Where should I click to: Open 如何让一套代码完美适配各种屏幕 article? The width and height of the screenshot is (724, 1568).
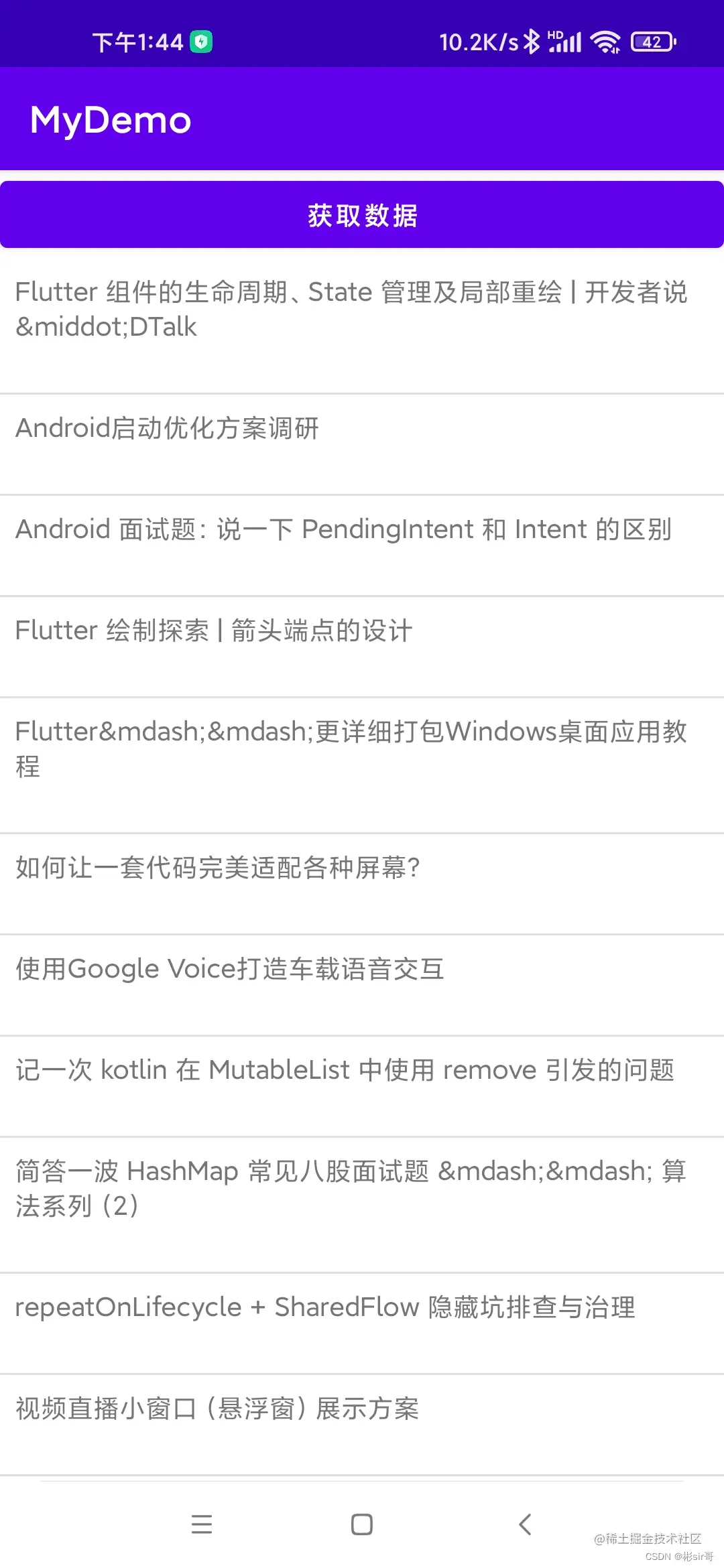pyautogui.click(x=218, y=868)
